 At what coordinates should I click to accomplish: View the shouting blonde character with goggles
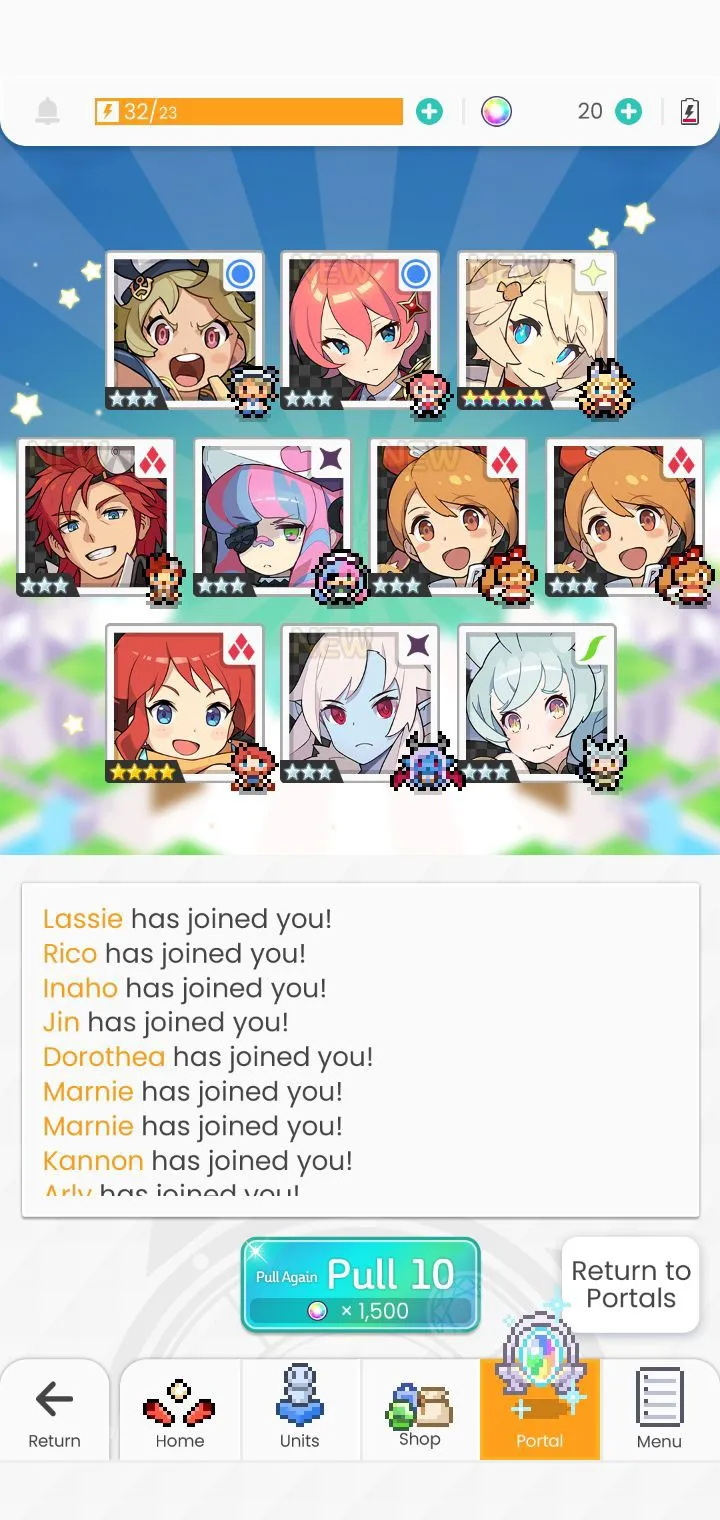point(183,330)
